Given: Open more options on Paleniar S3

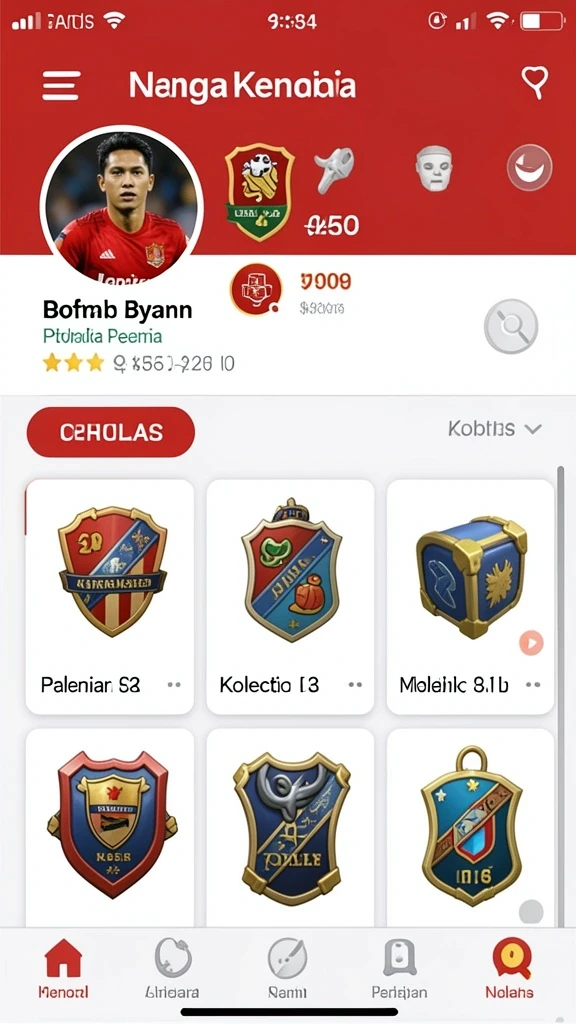Looking at the screenshot, I should click(174, 684).
